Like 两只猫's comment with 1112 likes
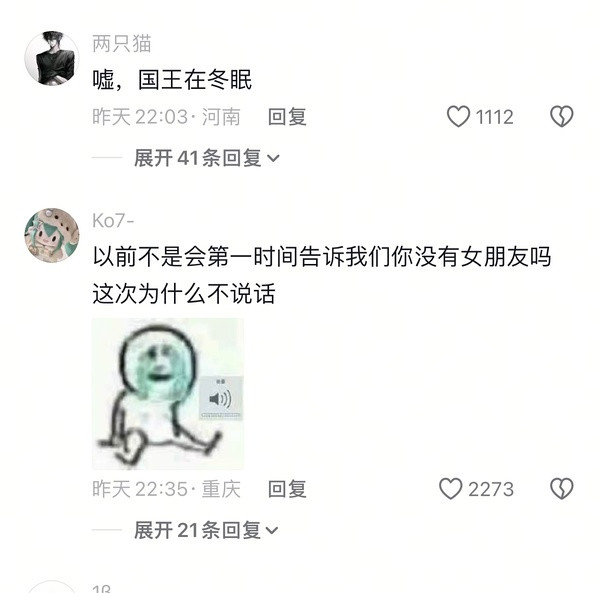Image resolution: width=600 pixels, height=593 pixels. 458,117
